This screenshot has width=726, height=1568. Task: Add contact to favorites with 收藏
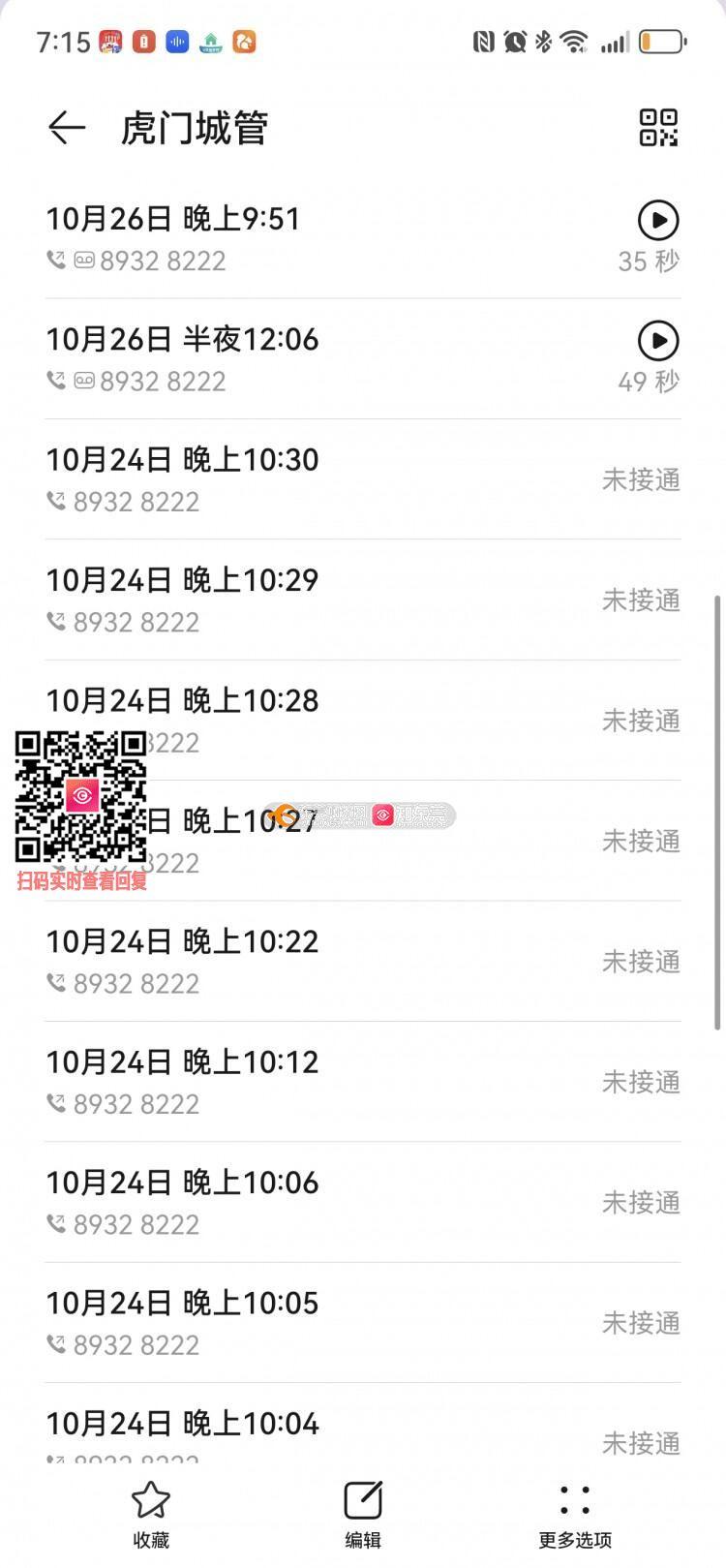pos(151,1514)
